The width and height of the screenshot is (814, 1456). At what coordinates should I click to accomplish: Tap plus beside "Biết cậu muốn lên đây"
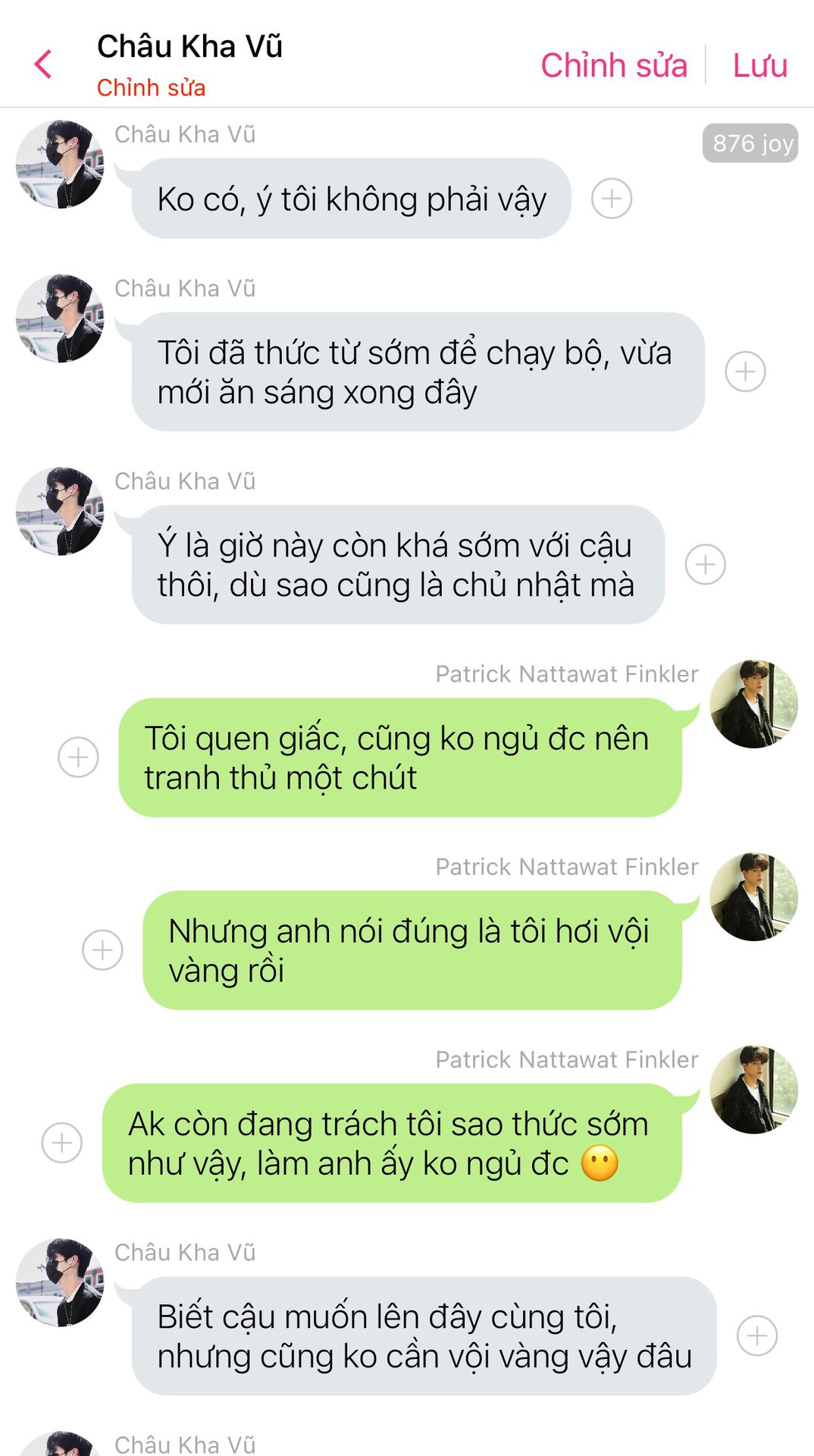click(x=757, y=1335)
